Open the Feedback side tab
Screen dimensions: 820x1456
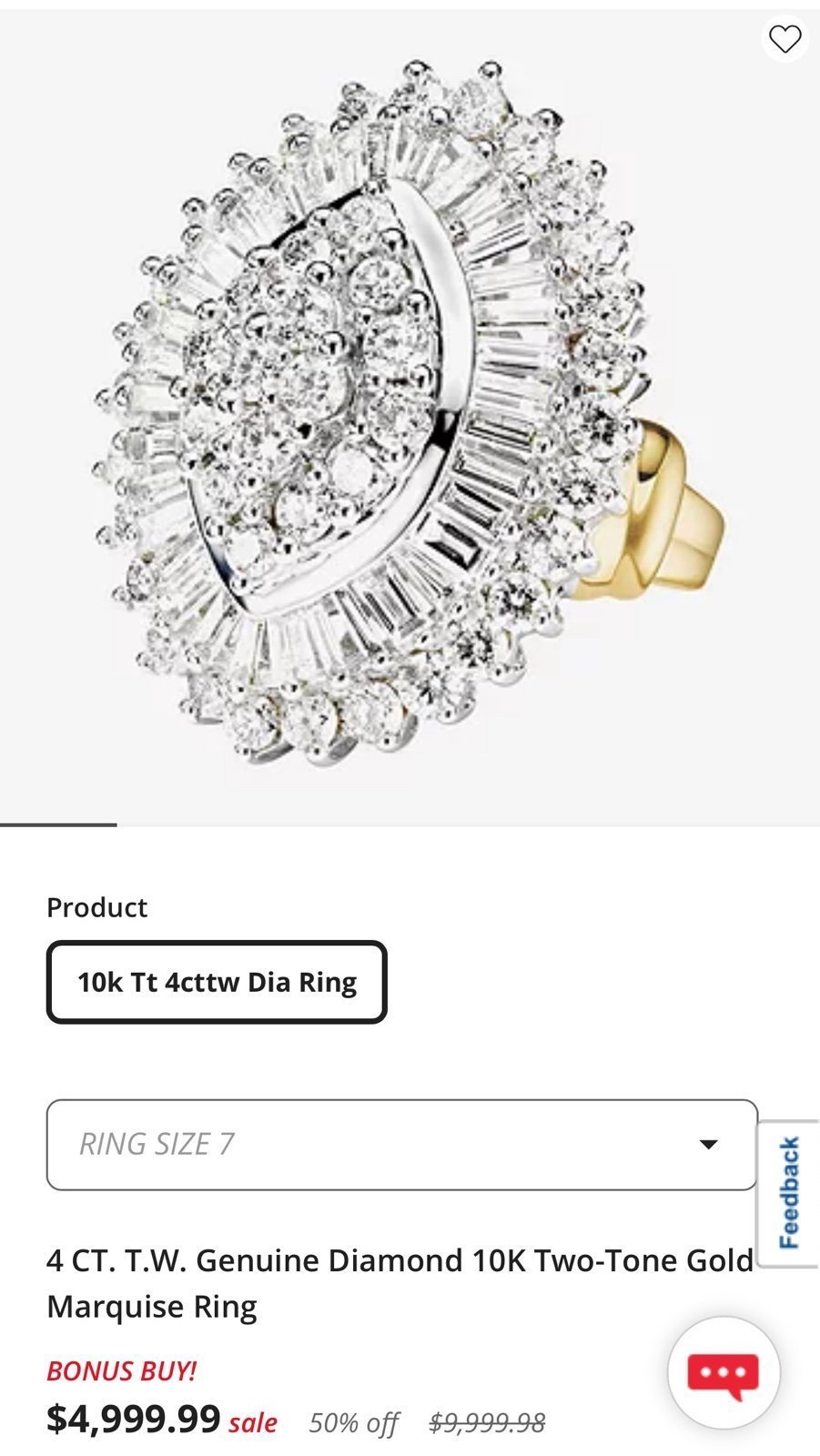[x=788, y=1193]
